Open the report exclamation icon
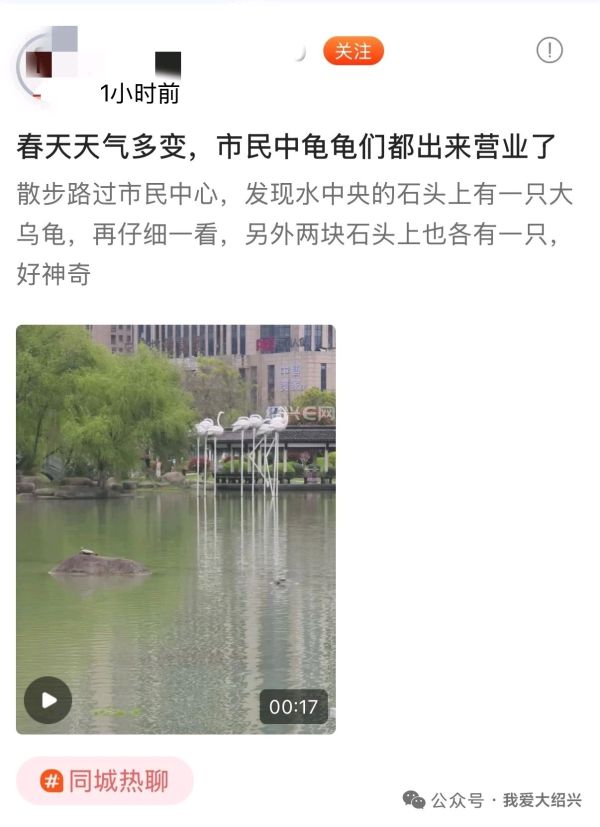 (x=549, y=50)
